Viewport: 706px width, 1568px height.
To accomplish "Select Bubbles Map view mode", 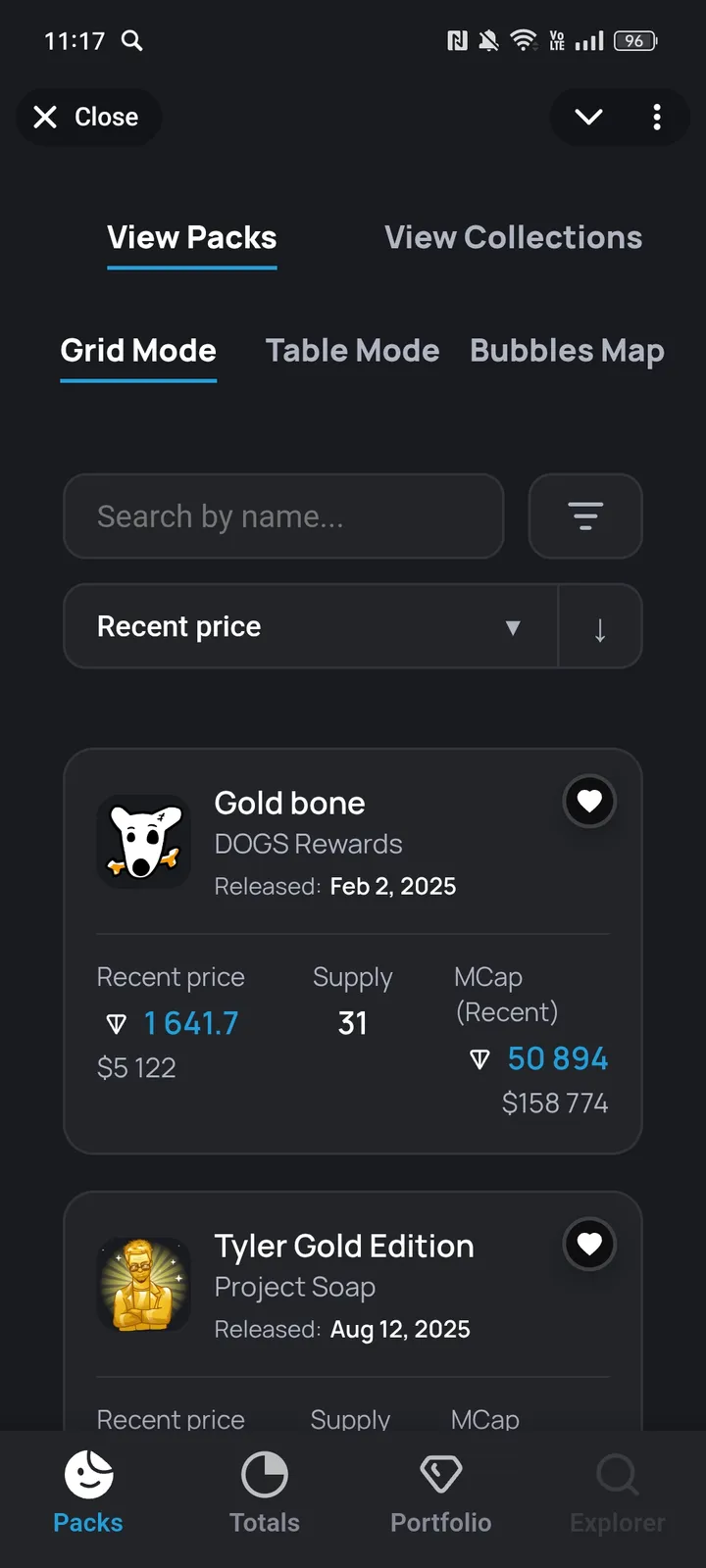I will 567,350.
